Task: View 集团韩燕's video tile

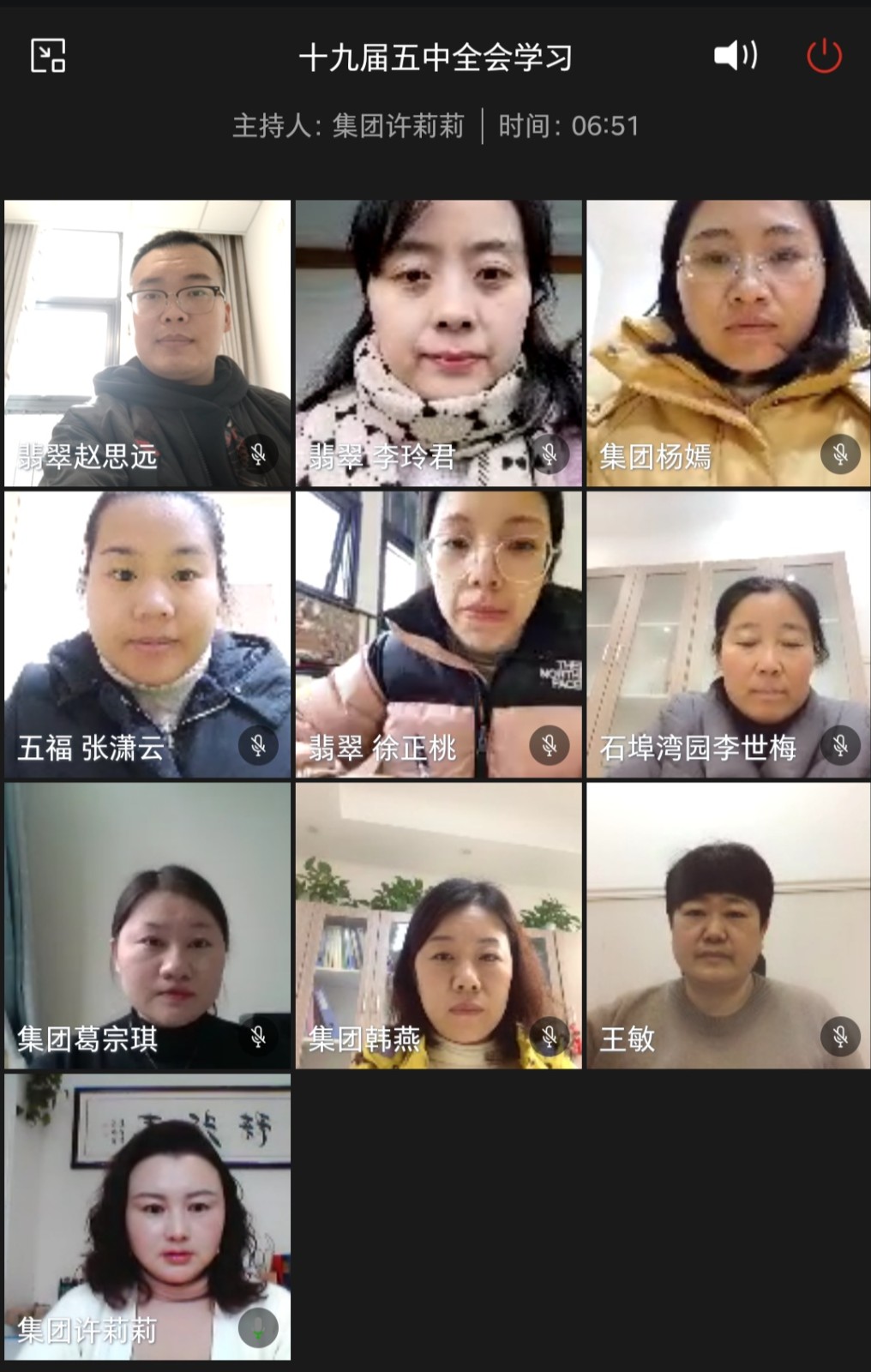Action: pos(438,924)
